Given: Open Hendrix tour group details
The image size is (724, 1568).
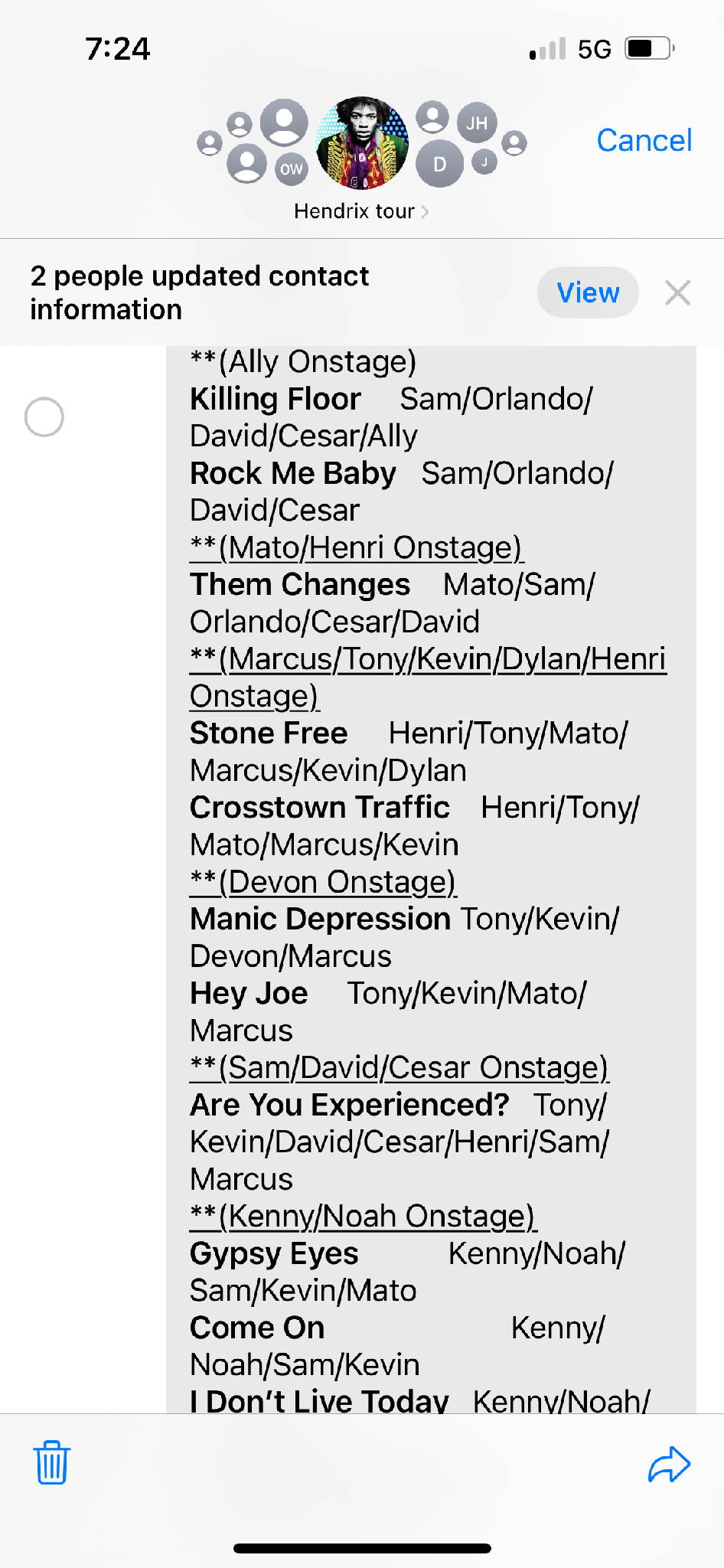Looking at the screenshot, I should tap(361, 211).
